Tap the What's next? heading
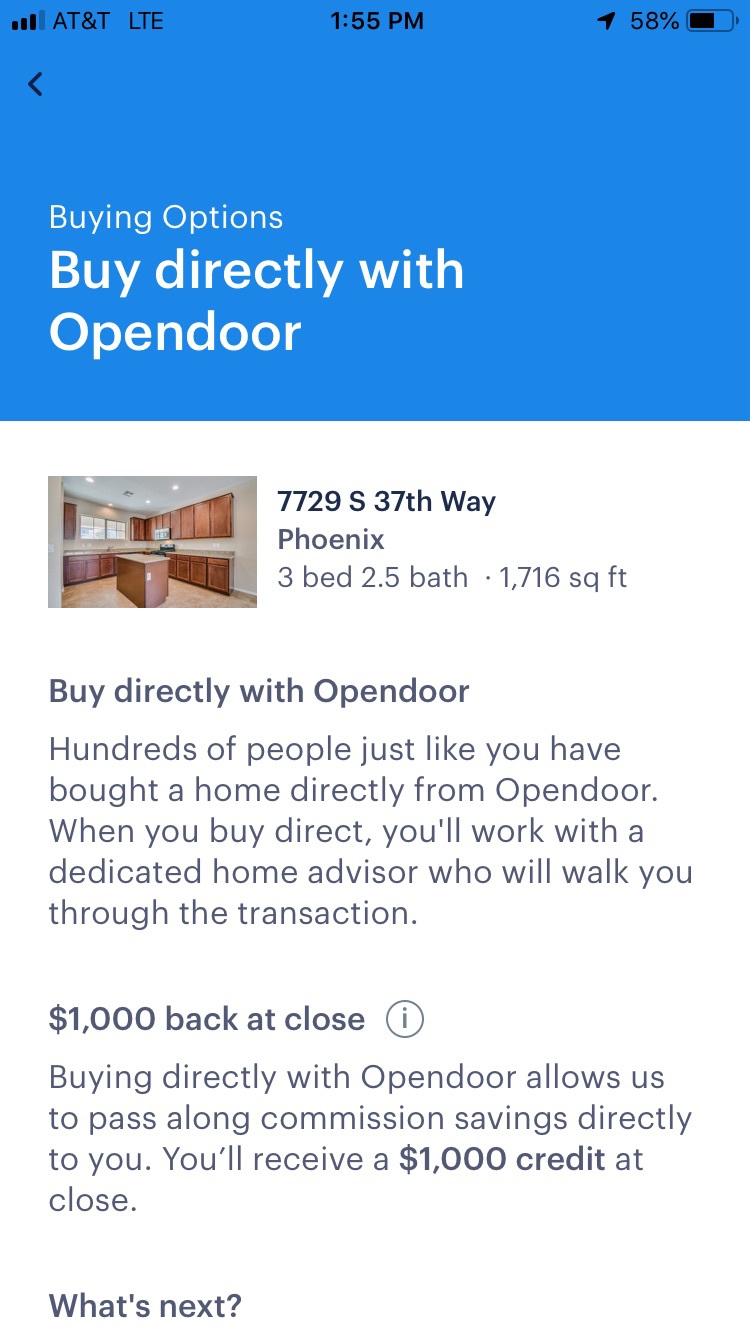Viewport: 750px width, 1334px height. 144,1305
